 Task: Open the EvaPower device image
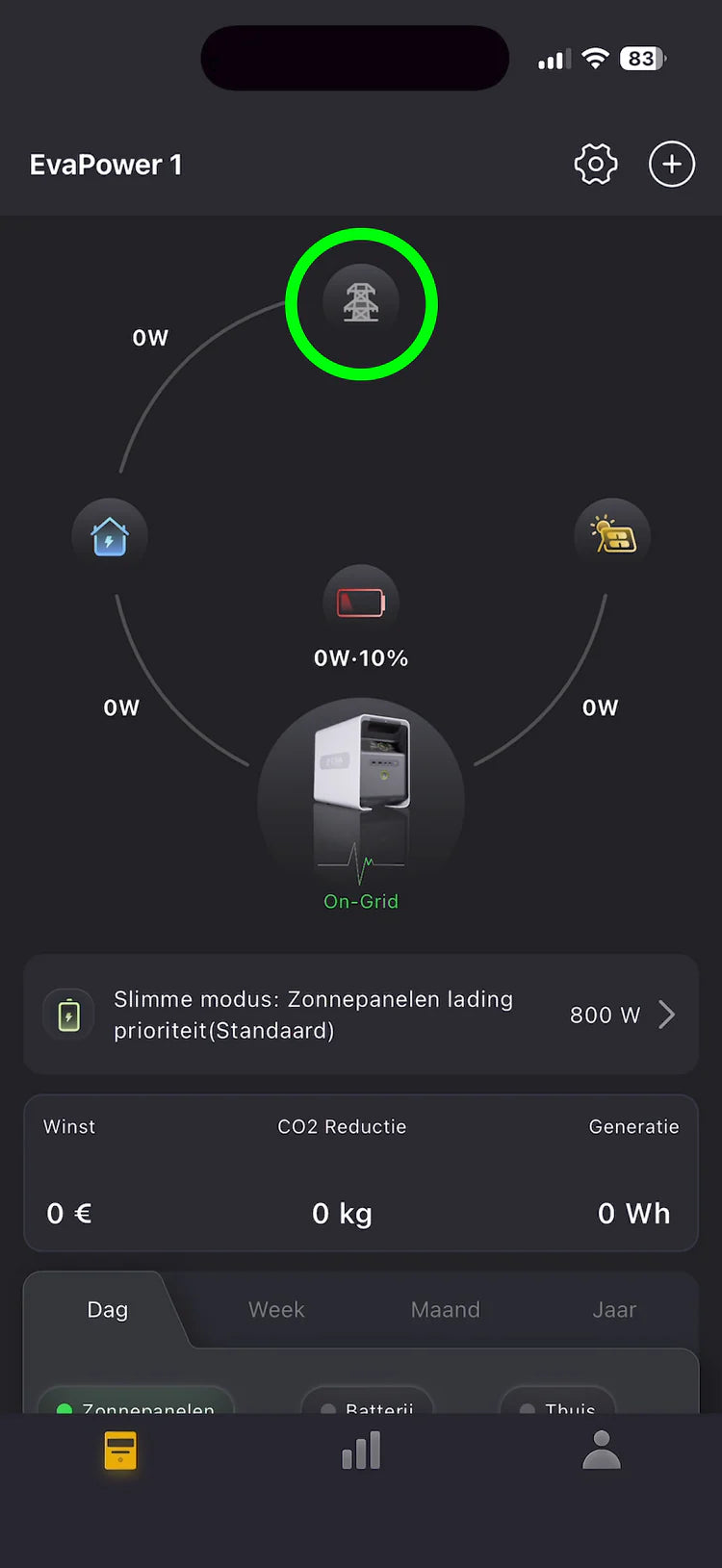(x=361, y=780)
